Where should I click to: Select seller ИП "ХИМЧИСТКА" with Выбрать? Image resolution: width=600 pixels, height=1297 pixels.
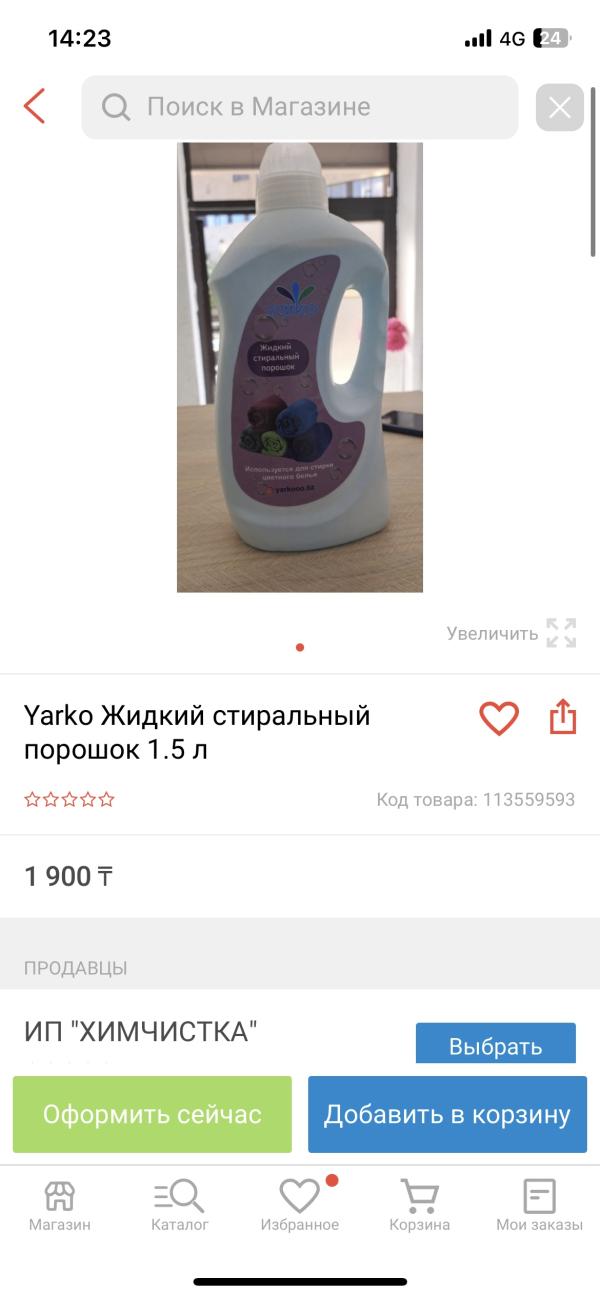(495, 1045)
